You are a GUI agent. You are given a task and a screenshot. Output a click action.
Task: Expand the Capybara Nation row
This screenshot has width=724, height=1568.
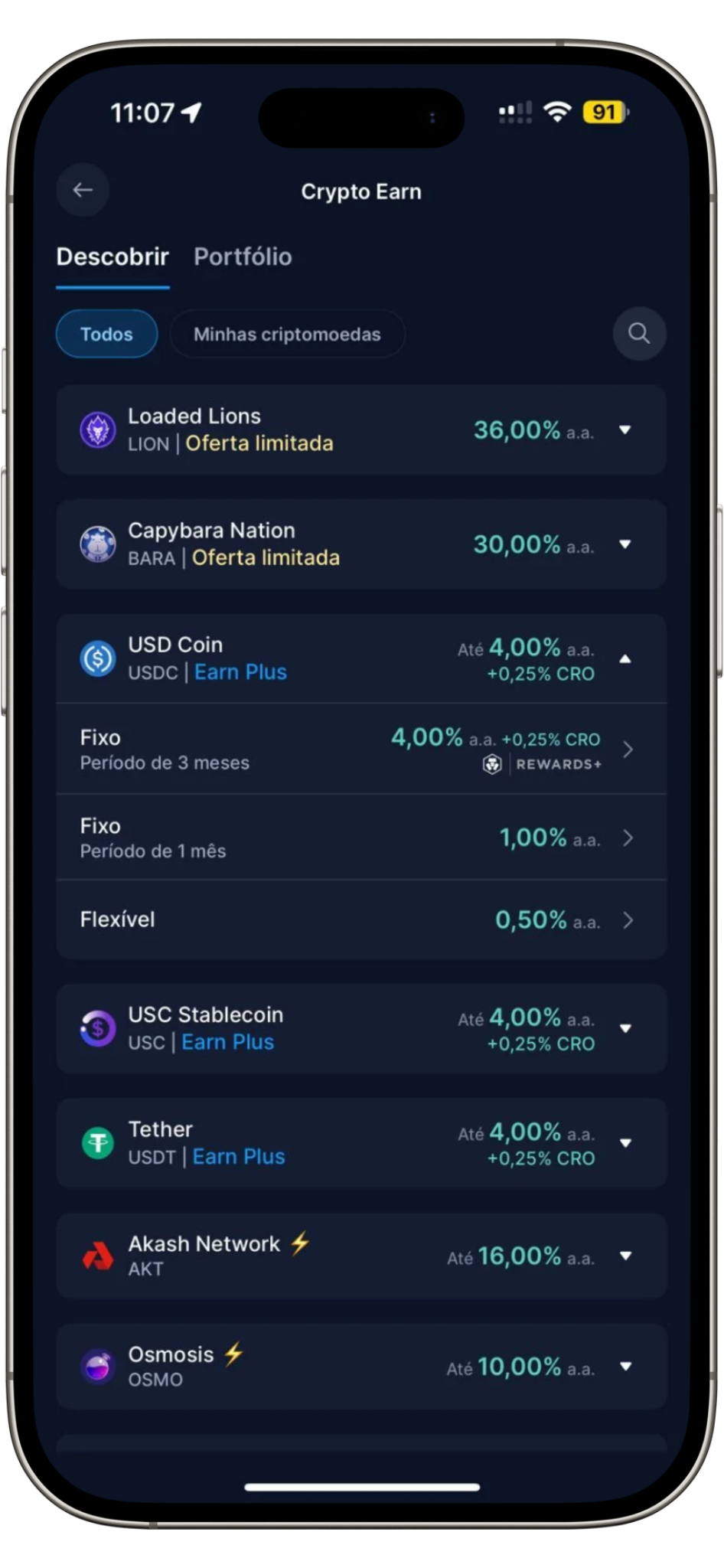tap(625, 544)
